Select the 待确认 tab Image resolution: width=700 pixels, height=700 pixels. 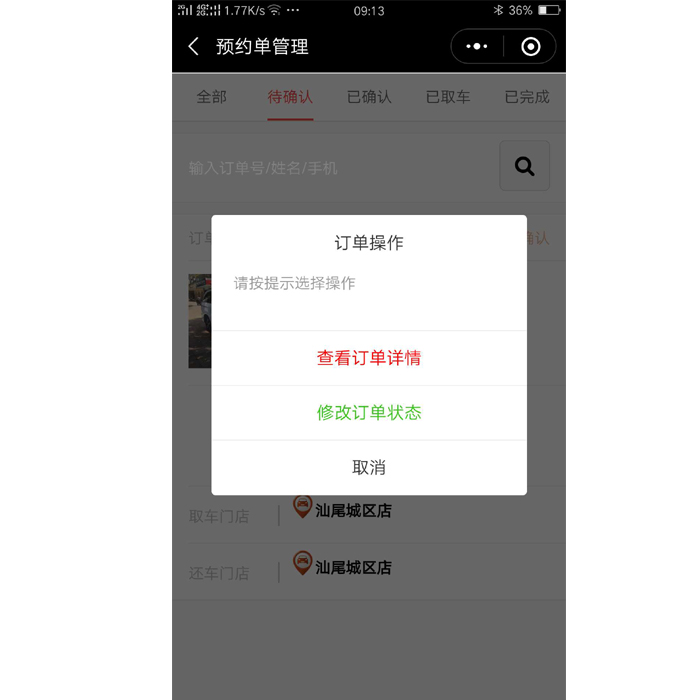coord(290,97)
